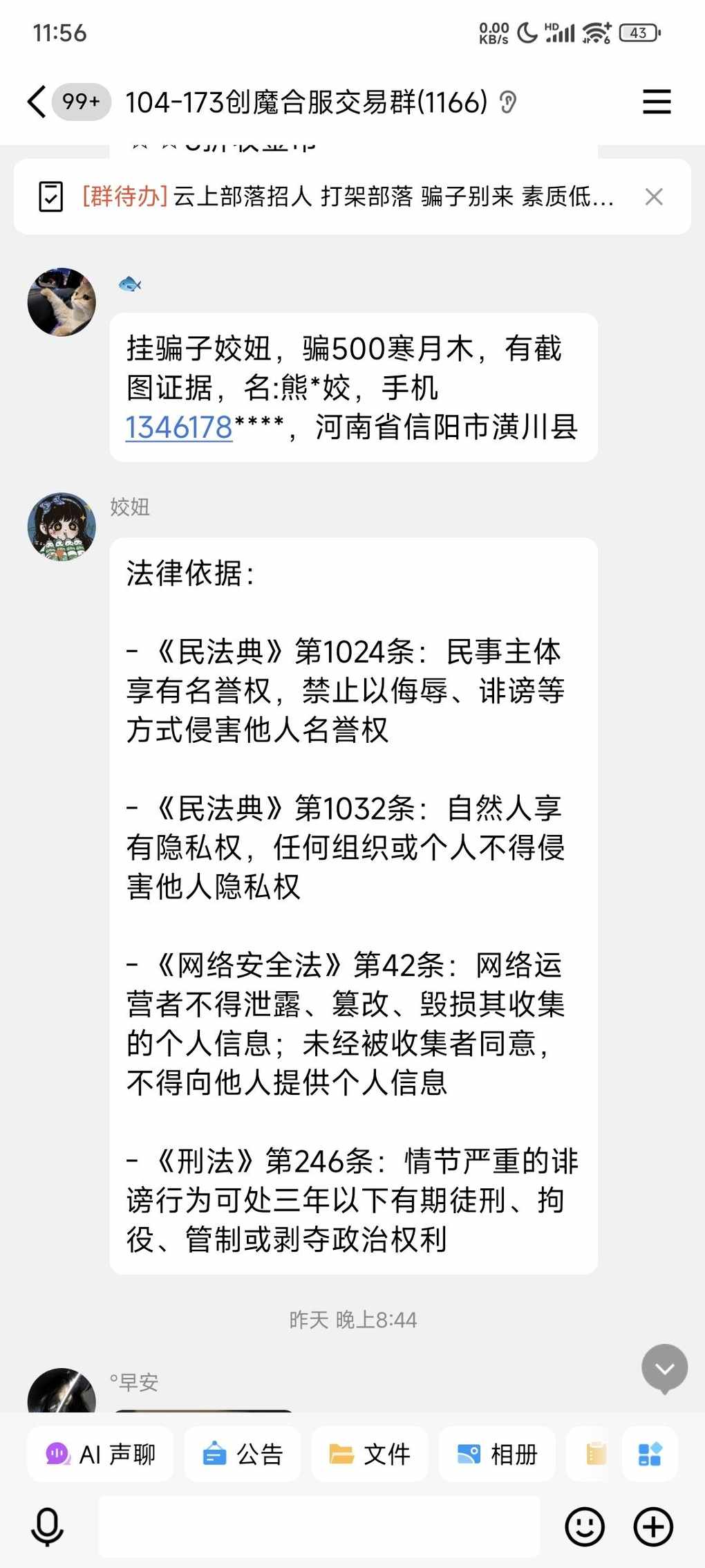This screenshot has height=1568, width=705.
Task: Open the group 相册 album
Action: (497, 1454)
